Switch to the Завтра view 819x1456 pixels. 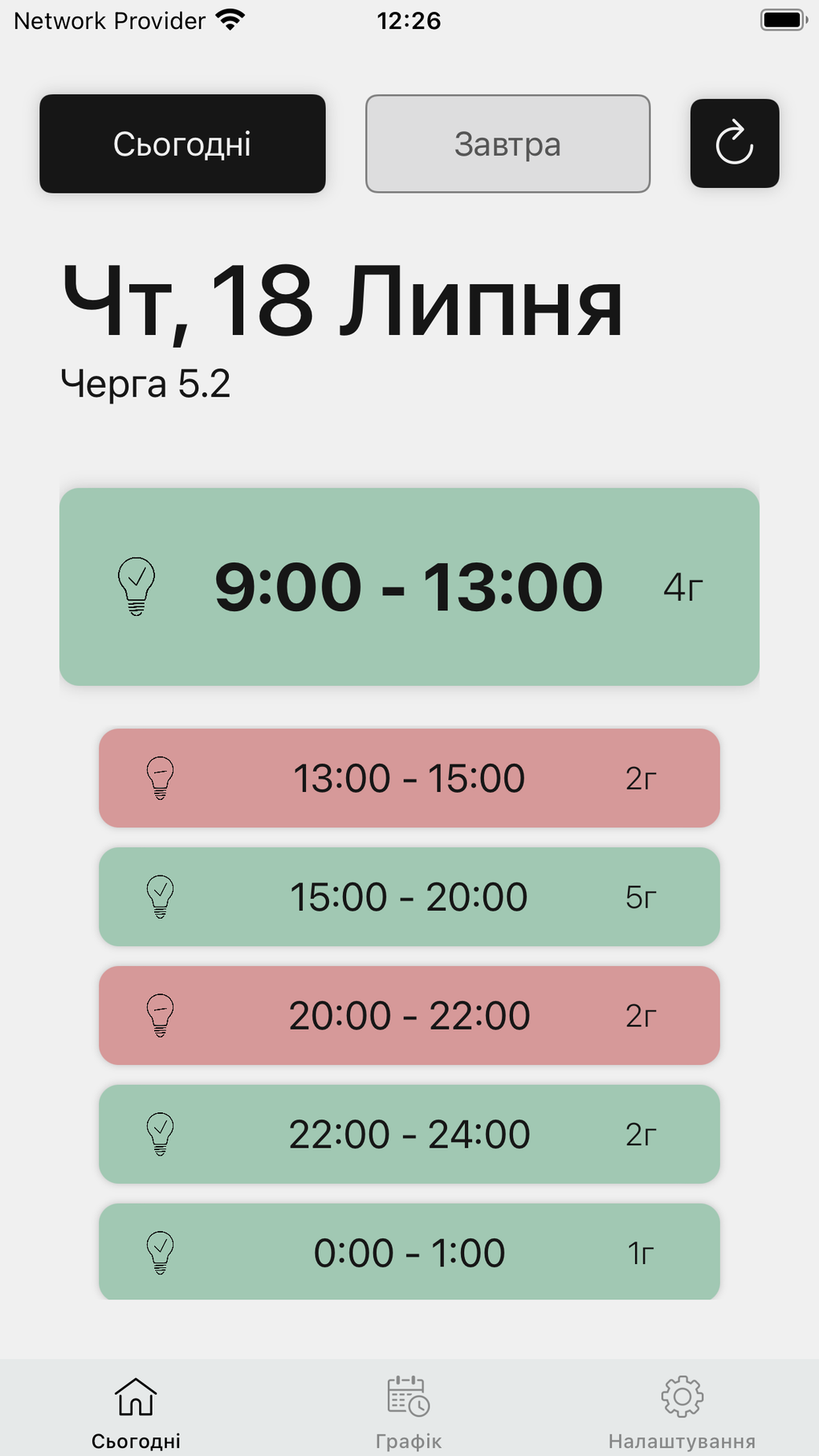click(507, 144)
